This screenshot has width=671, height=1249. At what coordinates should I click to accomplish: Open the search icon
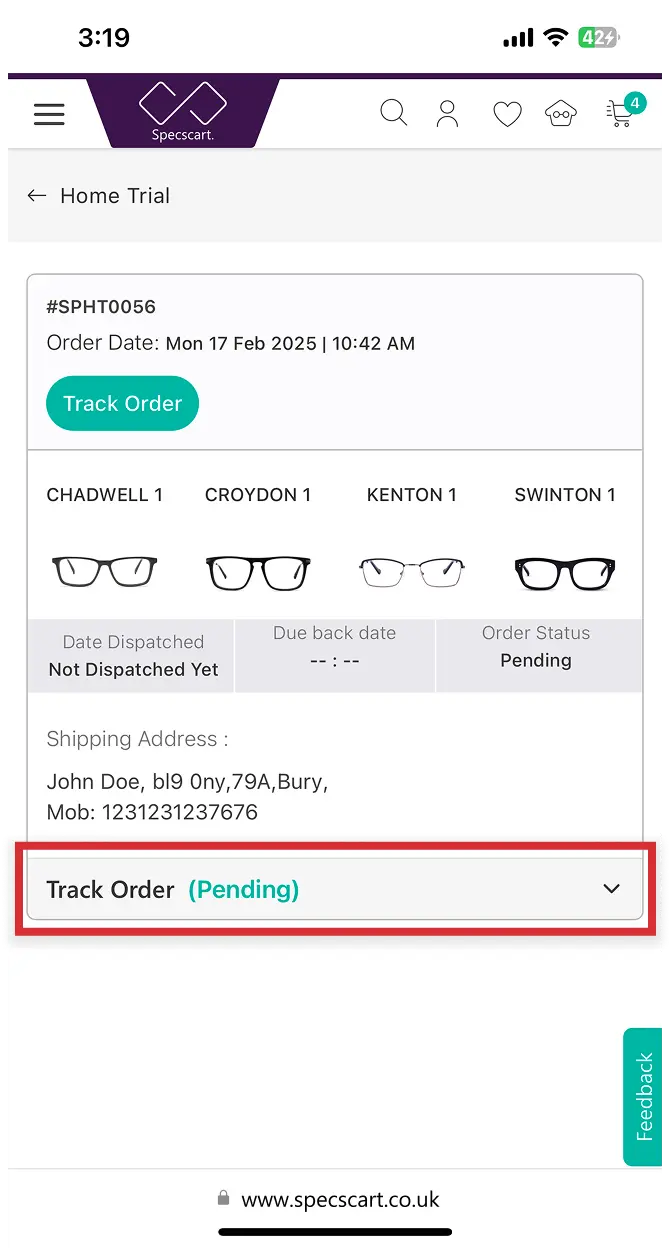[394, 113]
